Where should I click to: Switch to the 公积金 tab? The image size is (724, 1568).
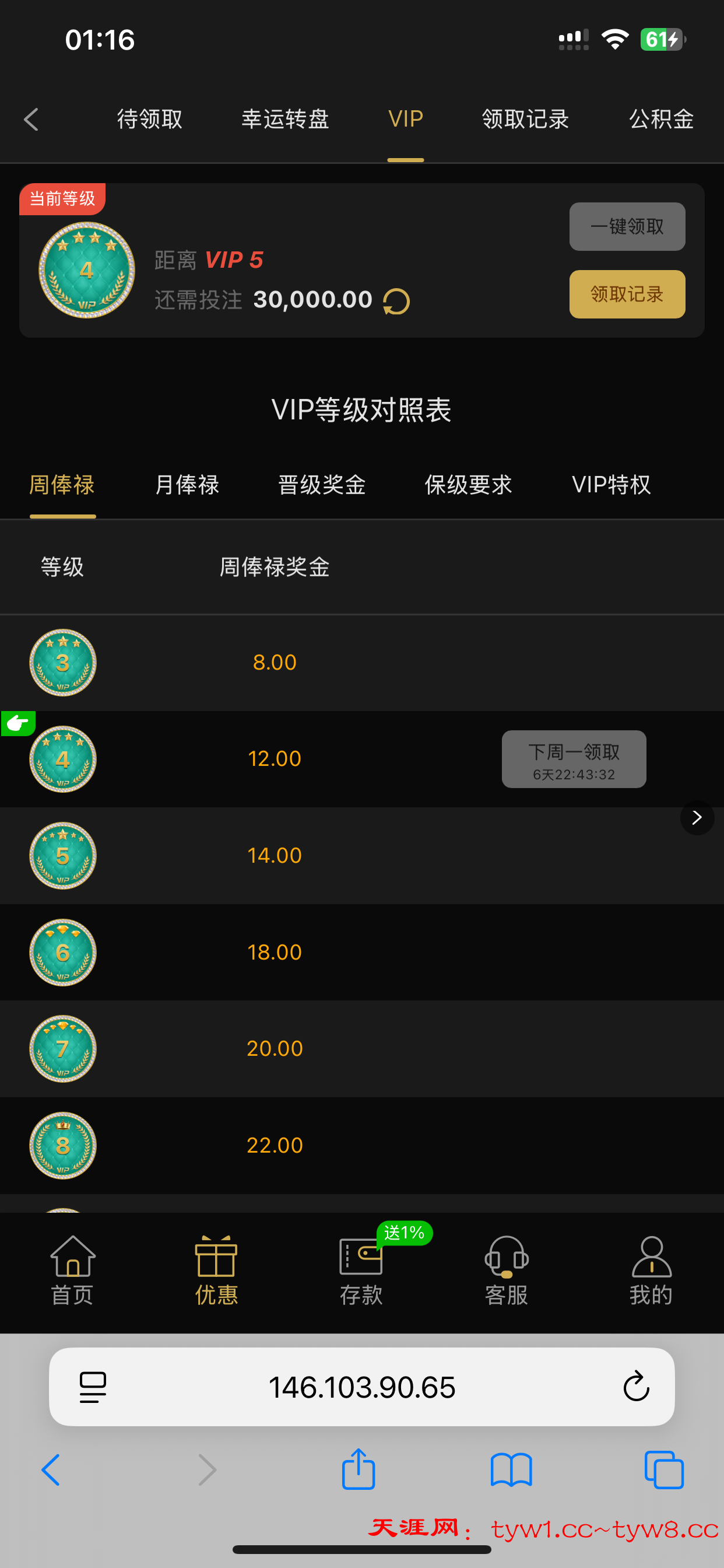click(661, 120)
